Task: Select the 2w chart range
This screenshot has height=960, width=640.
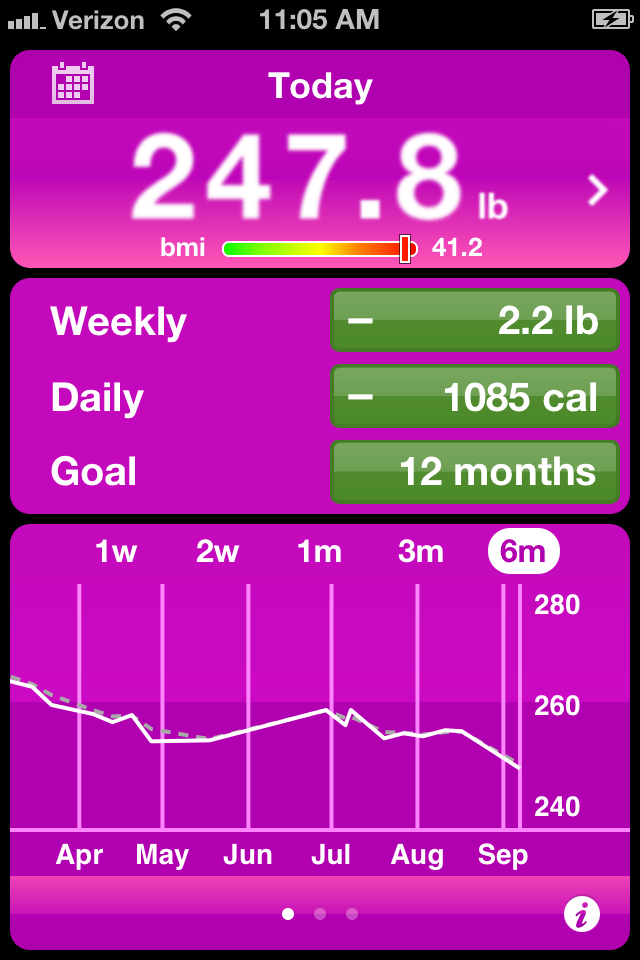Action: (217, 551)
